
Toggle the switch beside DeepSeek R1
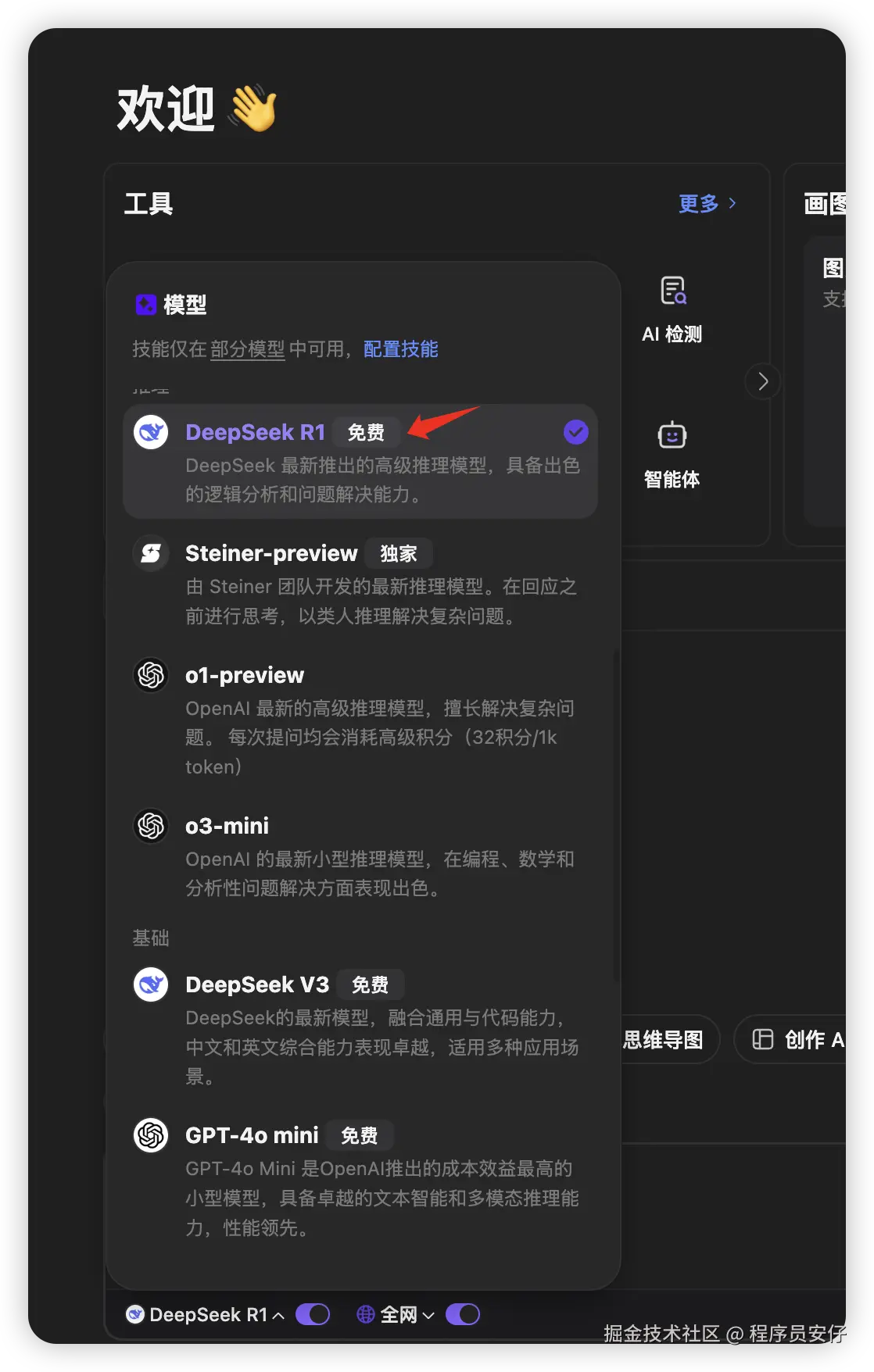pyautogui.click(x=313, y=1315)
